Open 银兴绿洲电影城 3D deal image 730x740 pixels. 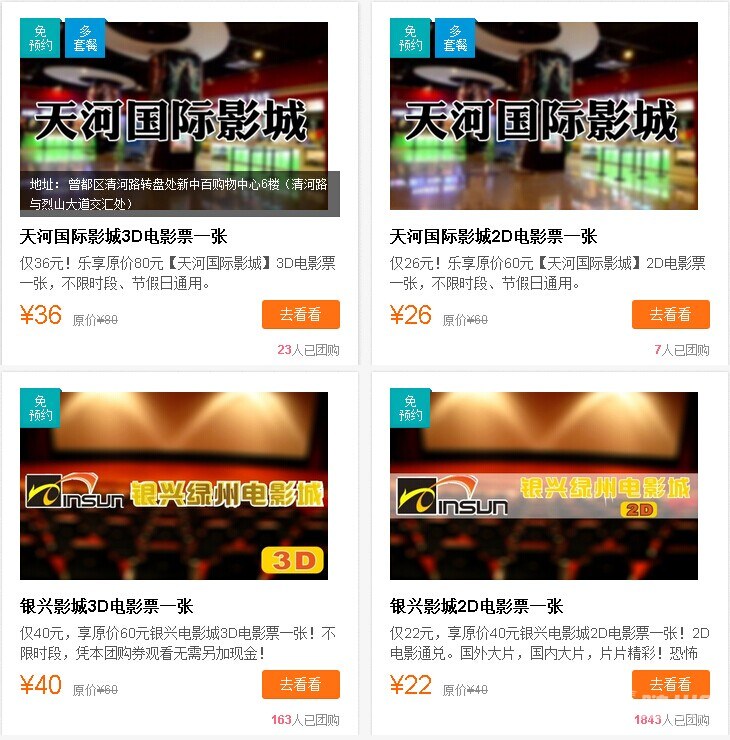(174, 485)
